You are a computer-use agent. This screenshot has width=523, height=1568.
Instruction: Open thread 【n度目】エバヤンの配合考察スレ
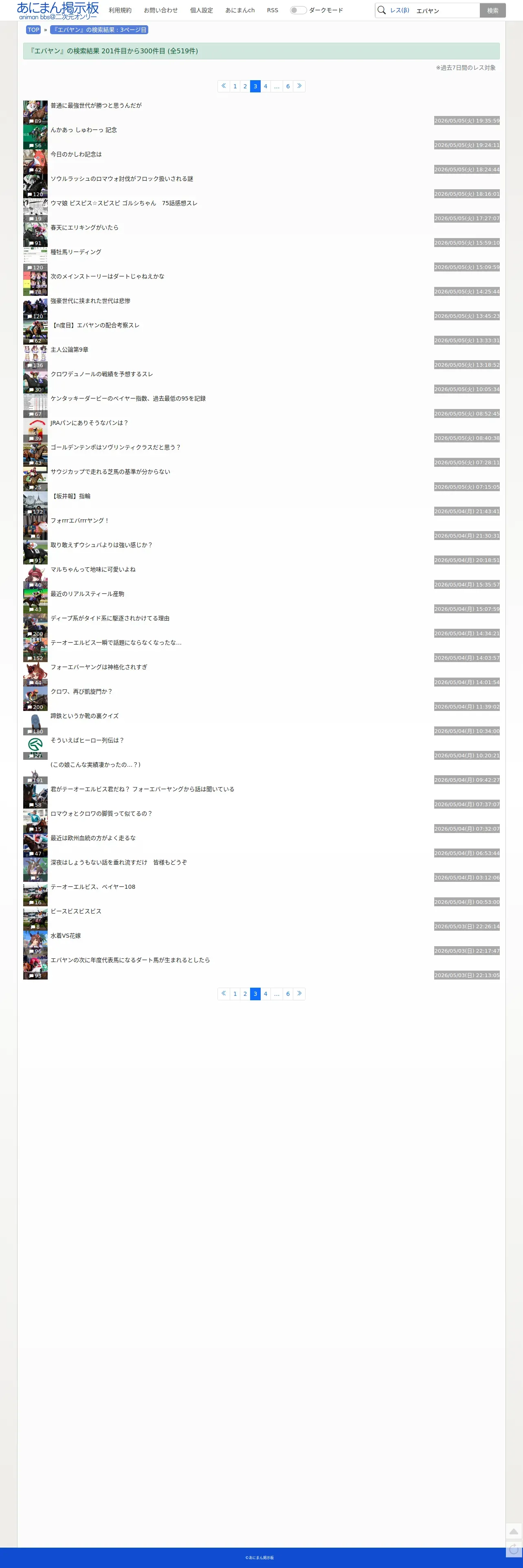click(x=95, y=325)
